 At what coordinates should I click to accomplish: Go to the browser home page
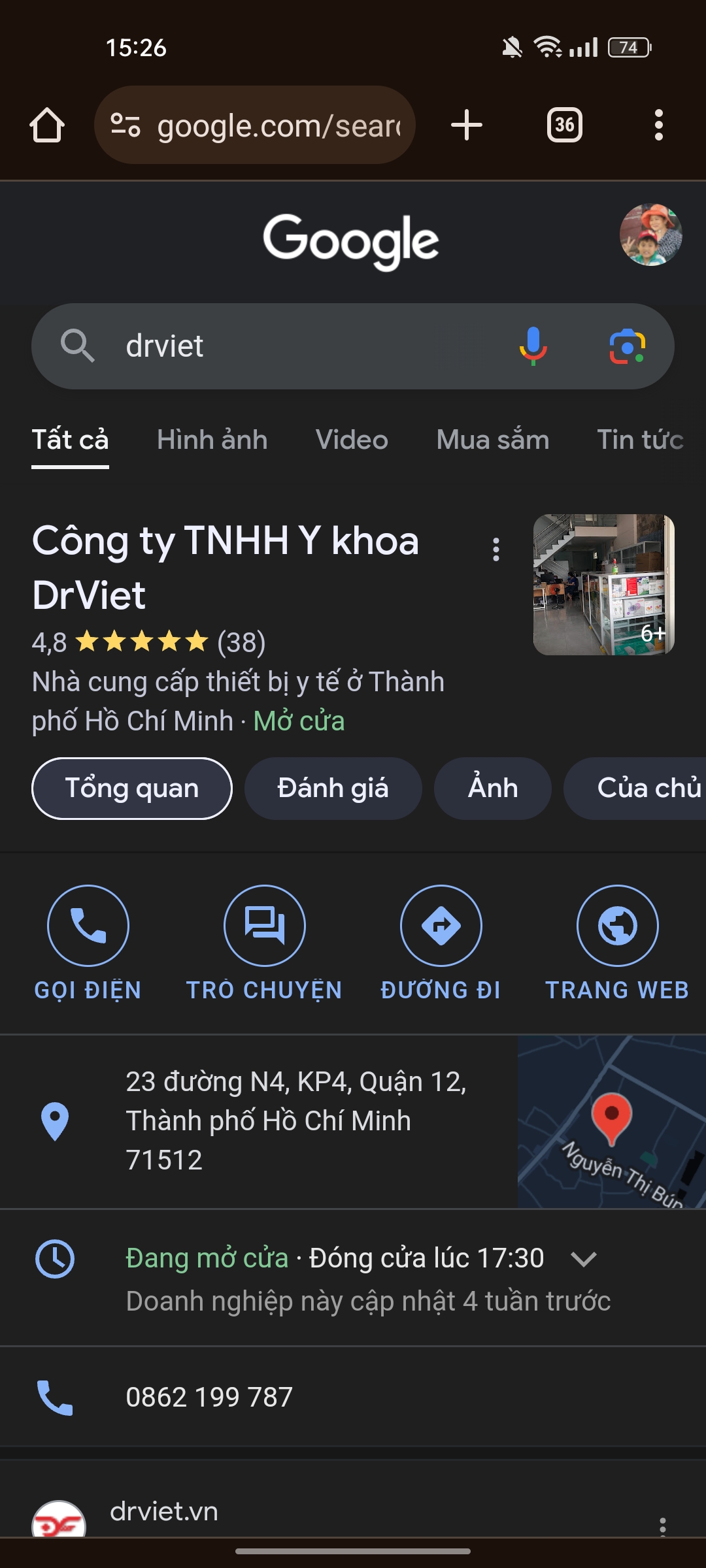pyautogui.click(x=47, y=125)
